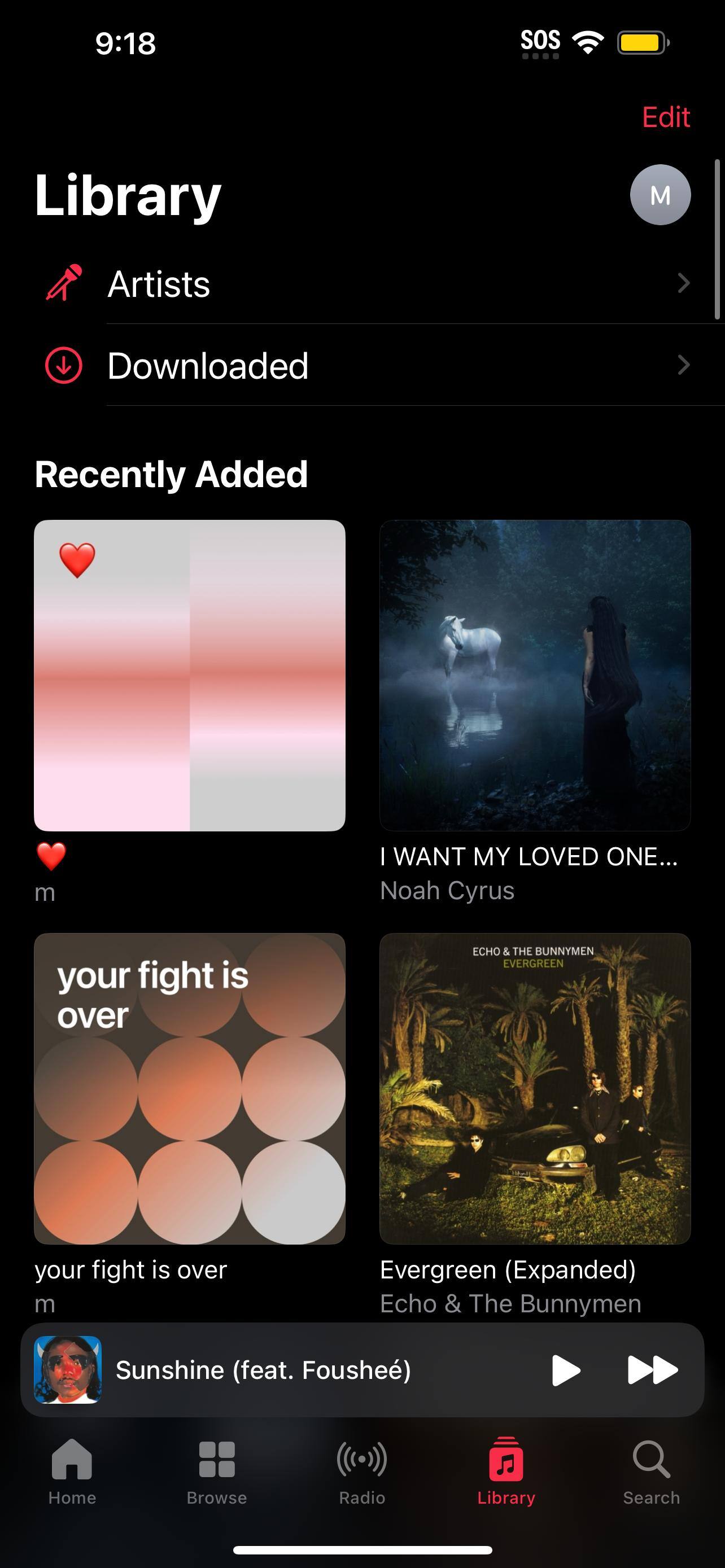725x1568 pixels.
Task: Open the red heart playlist
Action: coord(189,675)
